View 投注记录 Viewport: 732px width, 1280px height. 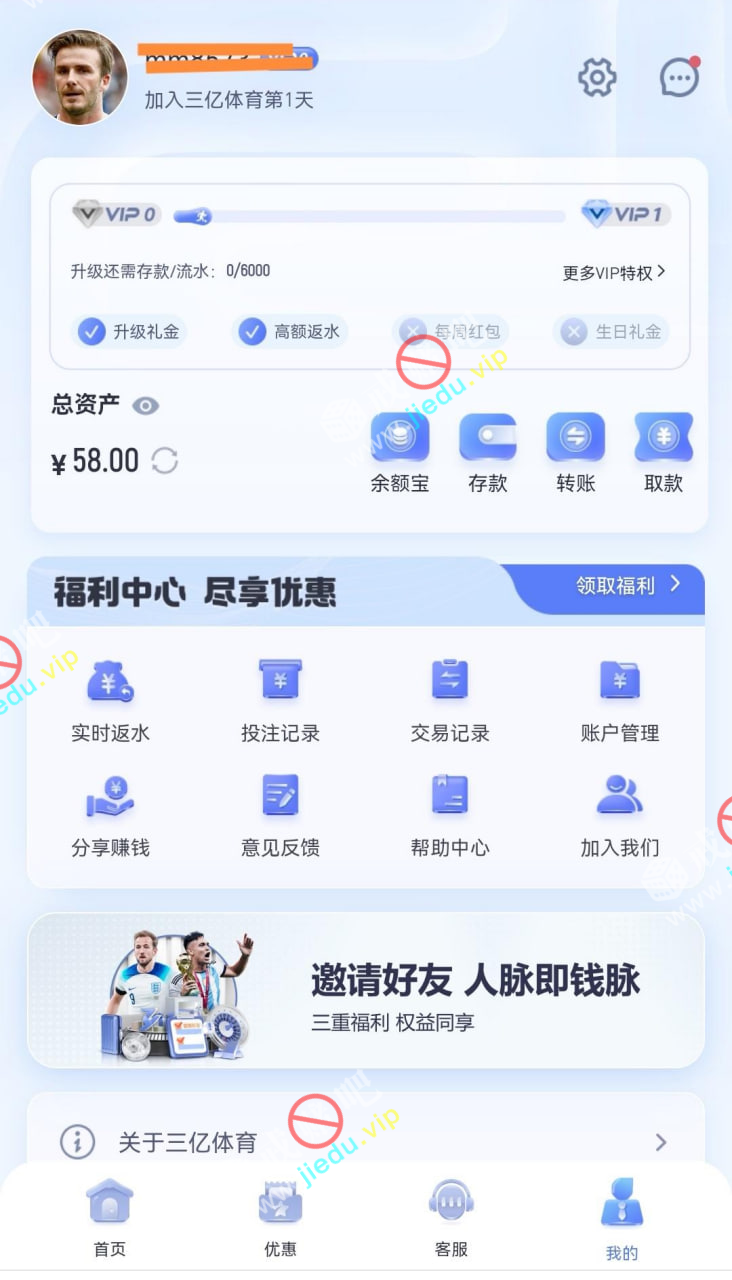click(280, 701)
